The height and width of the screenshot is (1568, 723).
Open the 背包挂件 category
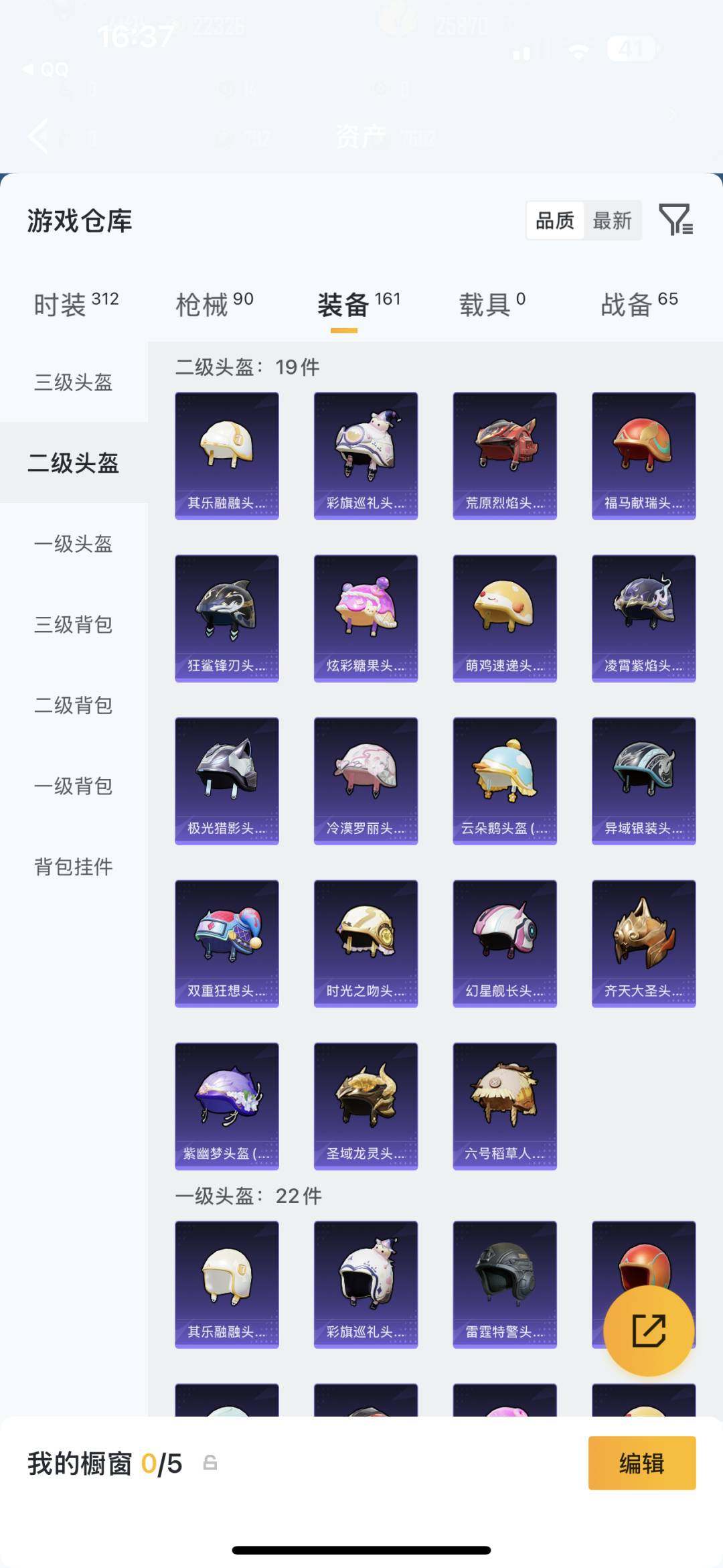pyautogui.click(x=74, y=866)
